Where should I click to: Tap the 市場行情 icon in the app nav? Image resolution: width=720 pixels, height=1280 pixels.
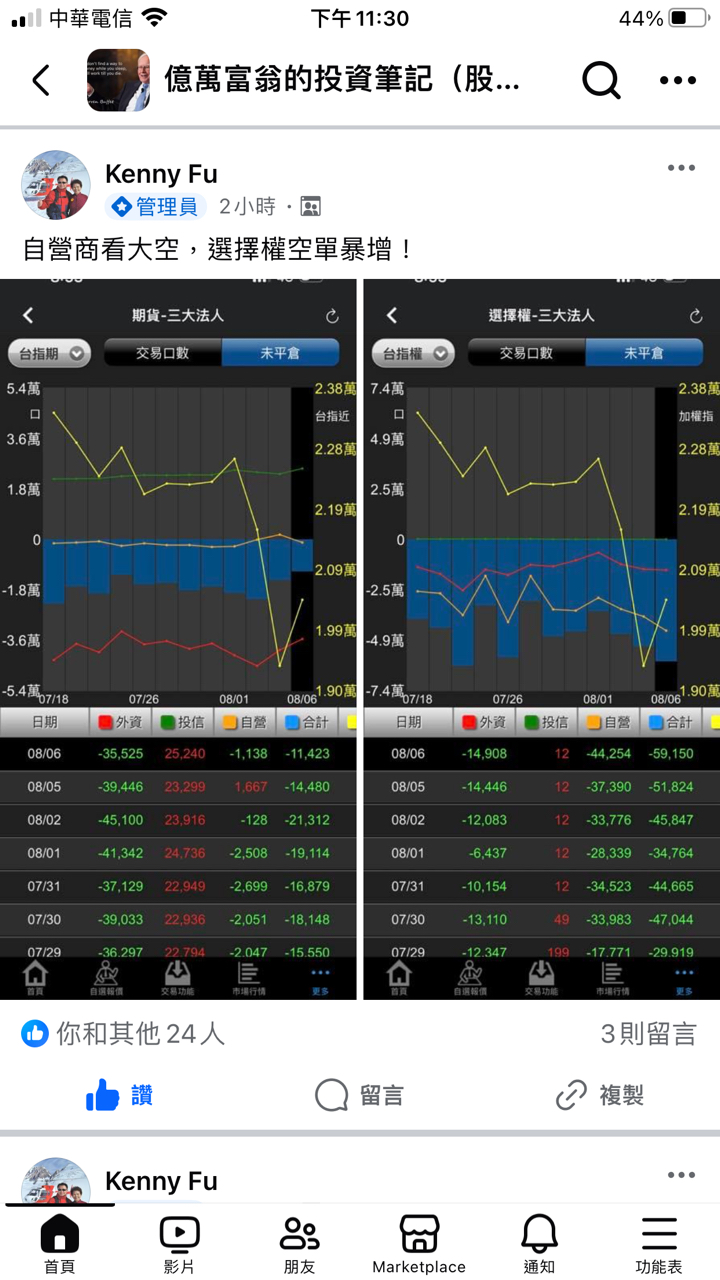250,975
